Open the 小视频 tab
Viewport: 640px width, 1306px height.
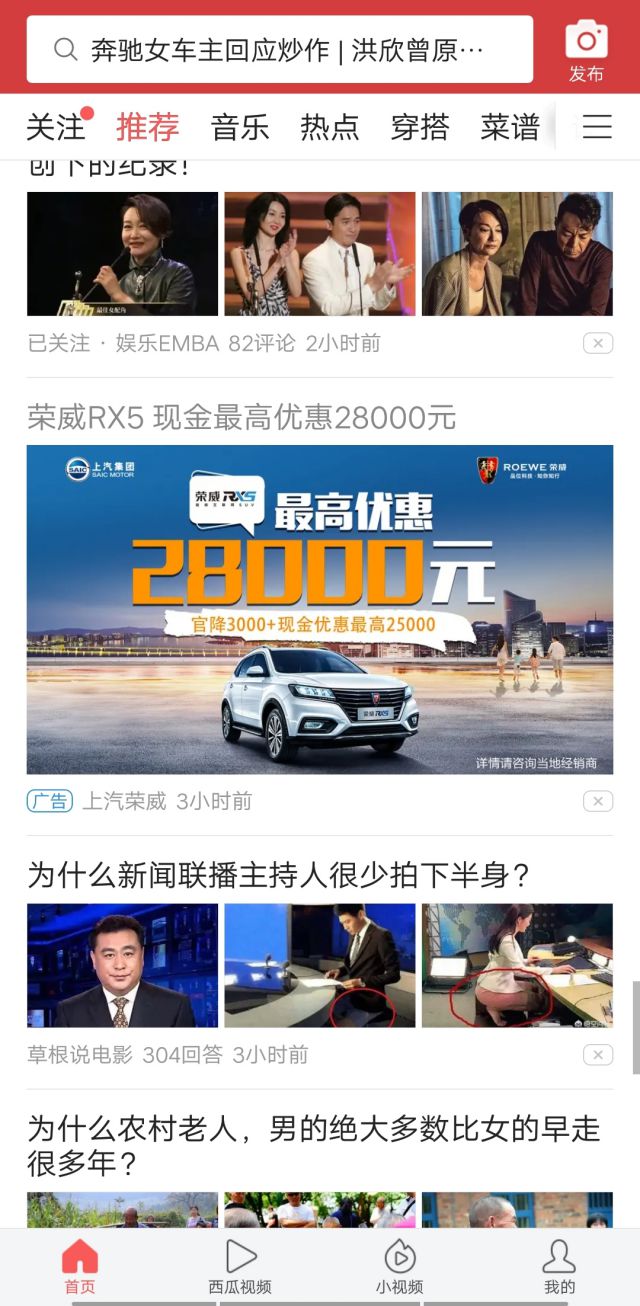400,1267
